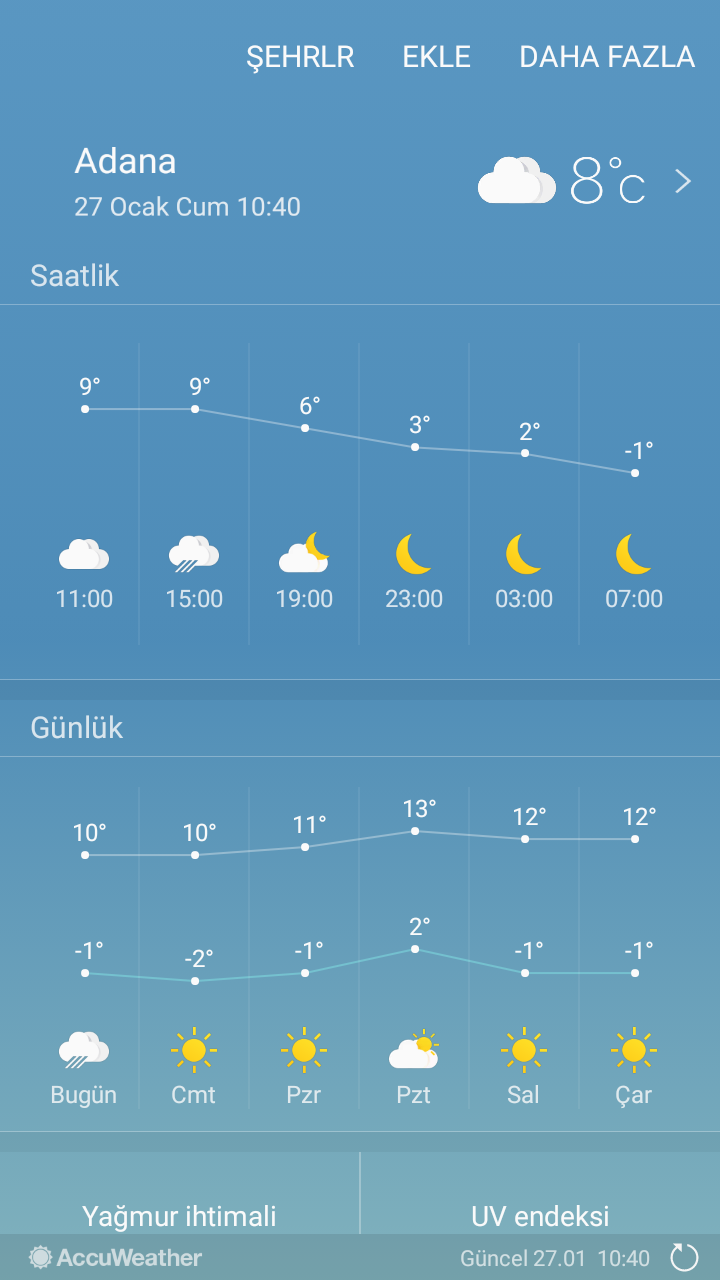Image resolution: width=720 pixels, height=1280 pixels.
Task: Open the DAHA FAZLA menu
Action: point(607,57)
